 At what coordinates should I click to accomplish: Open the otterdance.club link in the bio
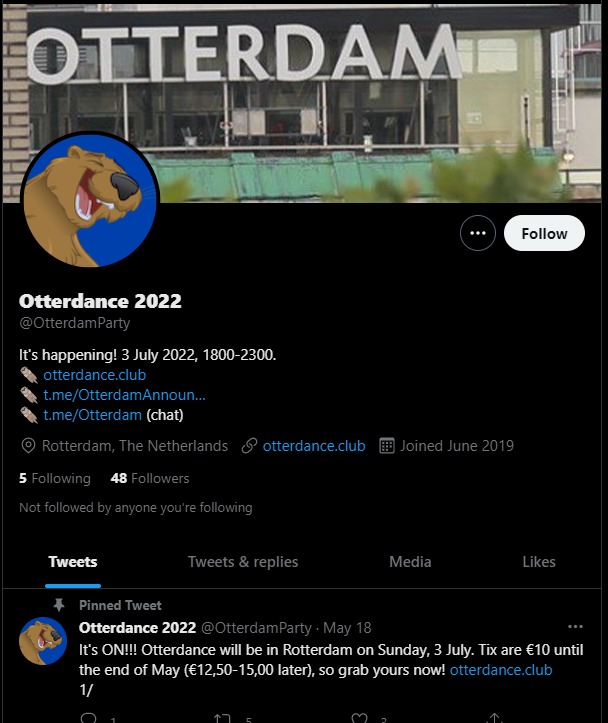pyautogui.click(x=94, y=375)
